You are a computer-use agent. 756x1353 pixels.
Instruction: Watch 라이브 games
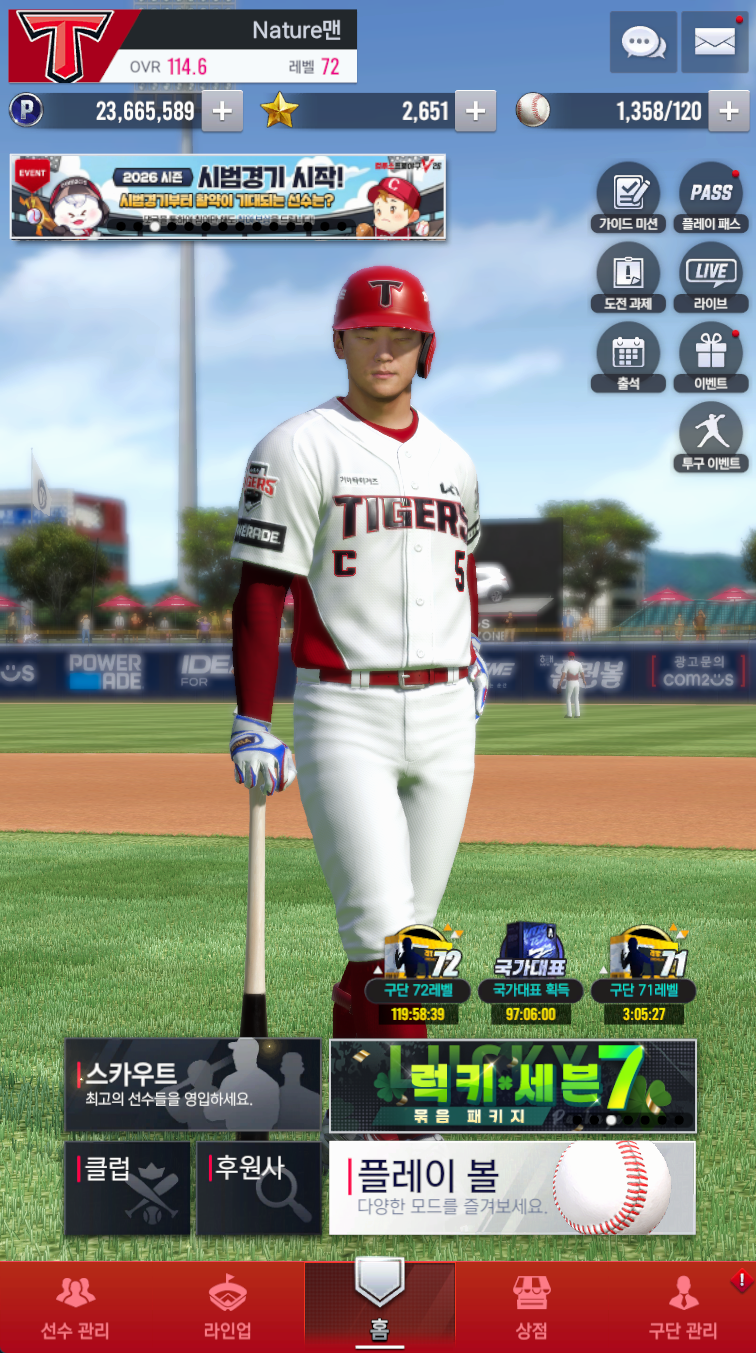pyautogui.click(x=711, y=277)
